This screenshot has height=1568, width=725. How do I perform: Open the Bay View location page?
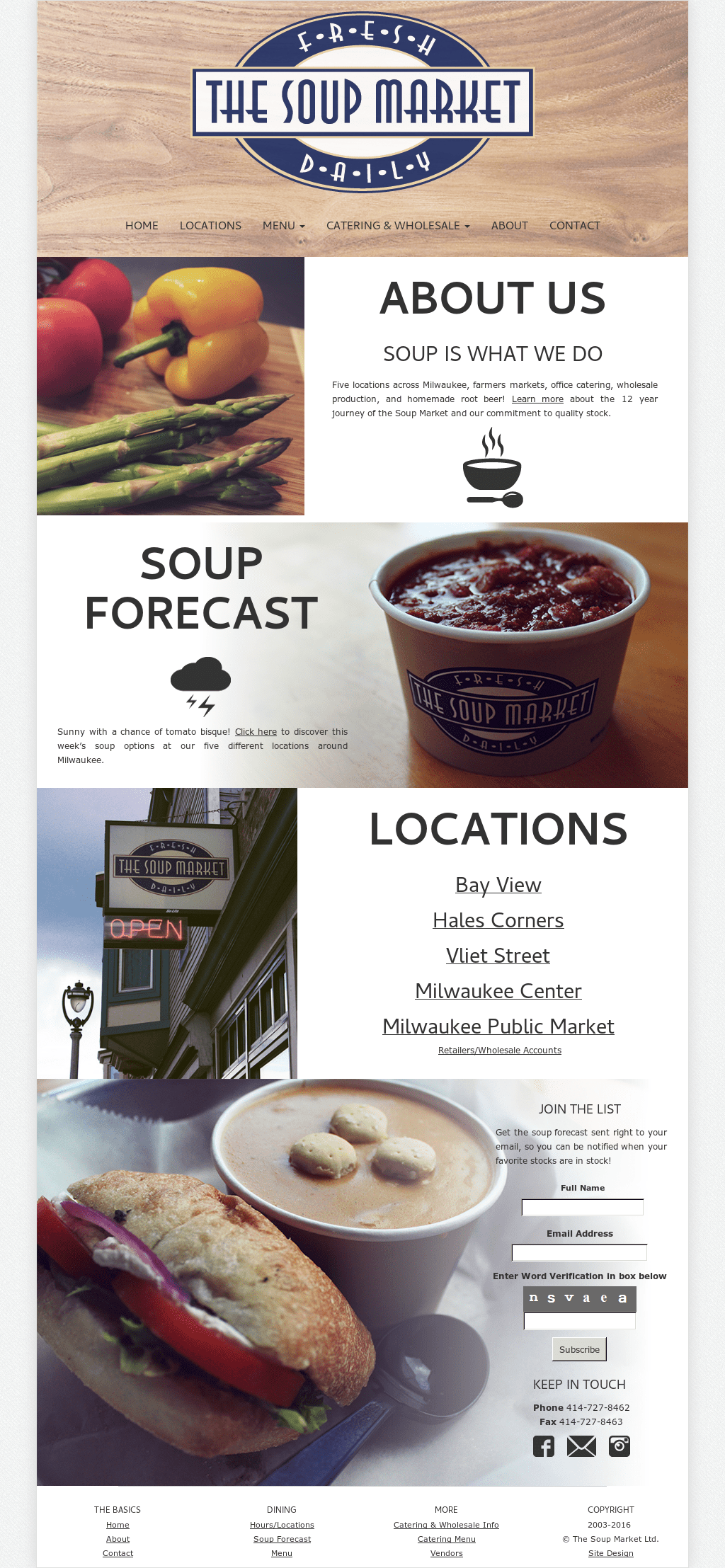(x=498, y=885)
